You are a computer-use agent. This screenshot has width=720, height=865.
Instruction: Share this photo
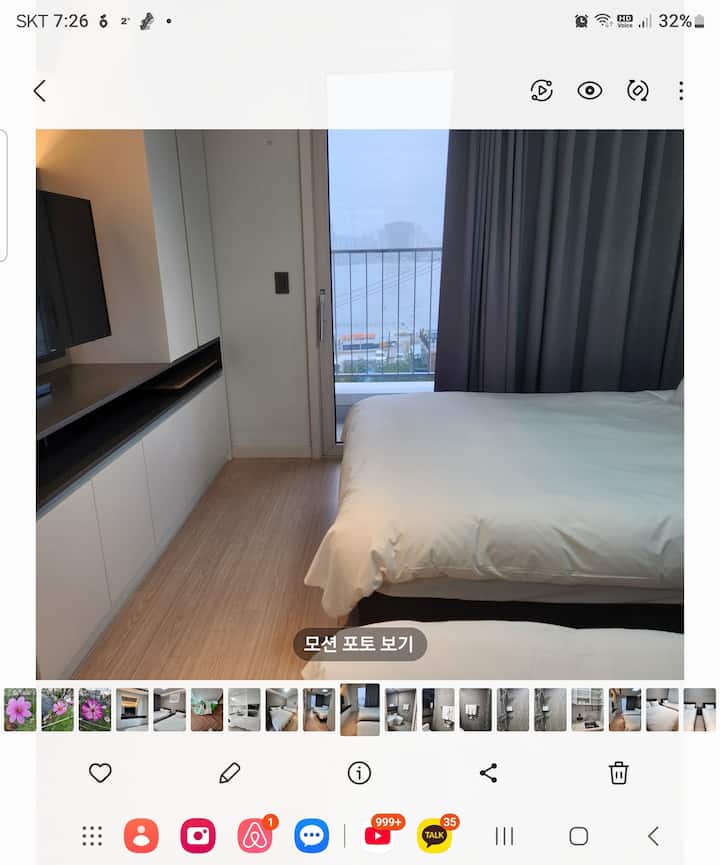tap(489, 772)
